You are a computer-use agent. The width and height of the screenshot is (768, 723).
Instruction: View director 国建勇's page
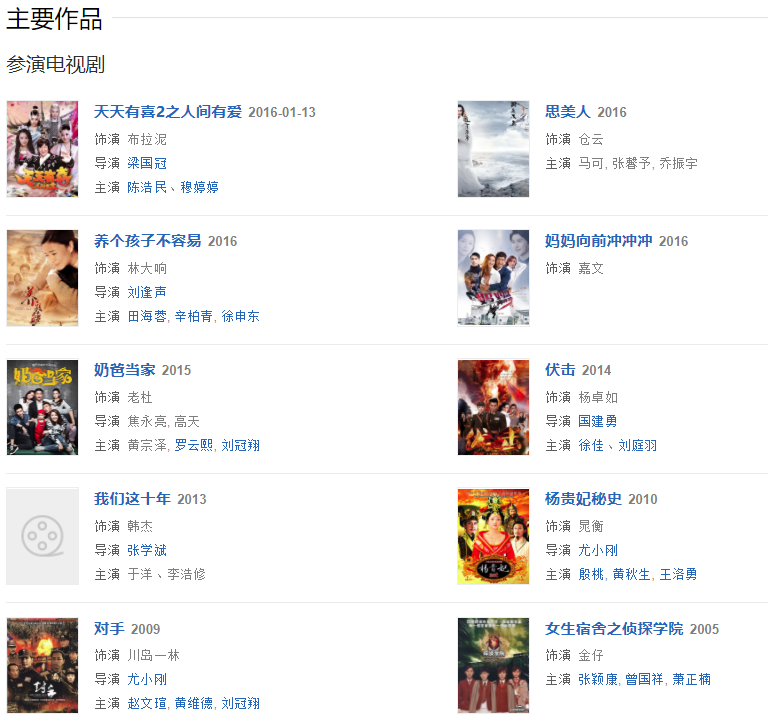tap(598, 421)
